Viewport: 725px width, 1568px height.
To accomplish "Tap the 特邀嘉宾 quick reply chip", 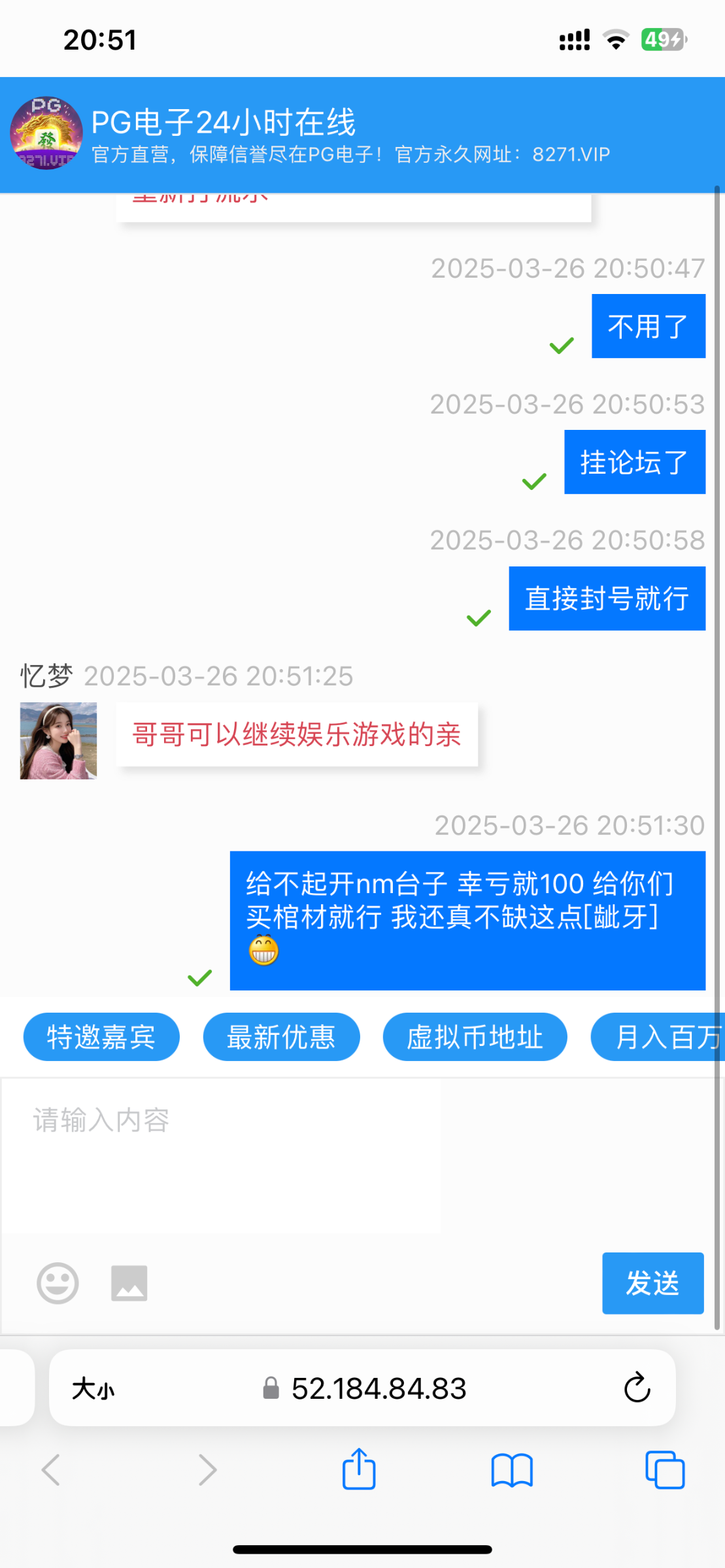I will 101,1037.
